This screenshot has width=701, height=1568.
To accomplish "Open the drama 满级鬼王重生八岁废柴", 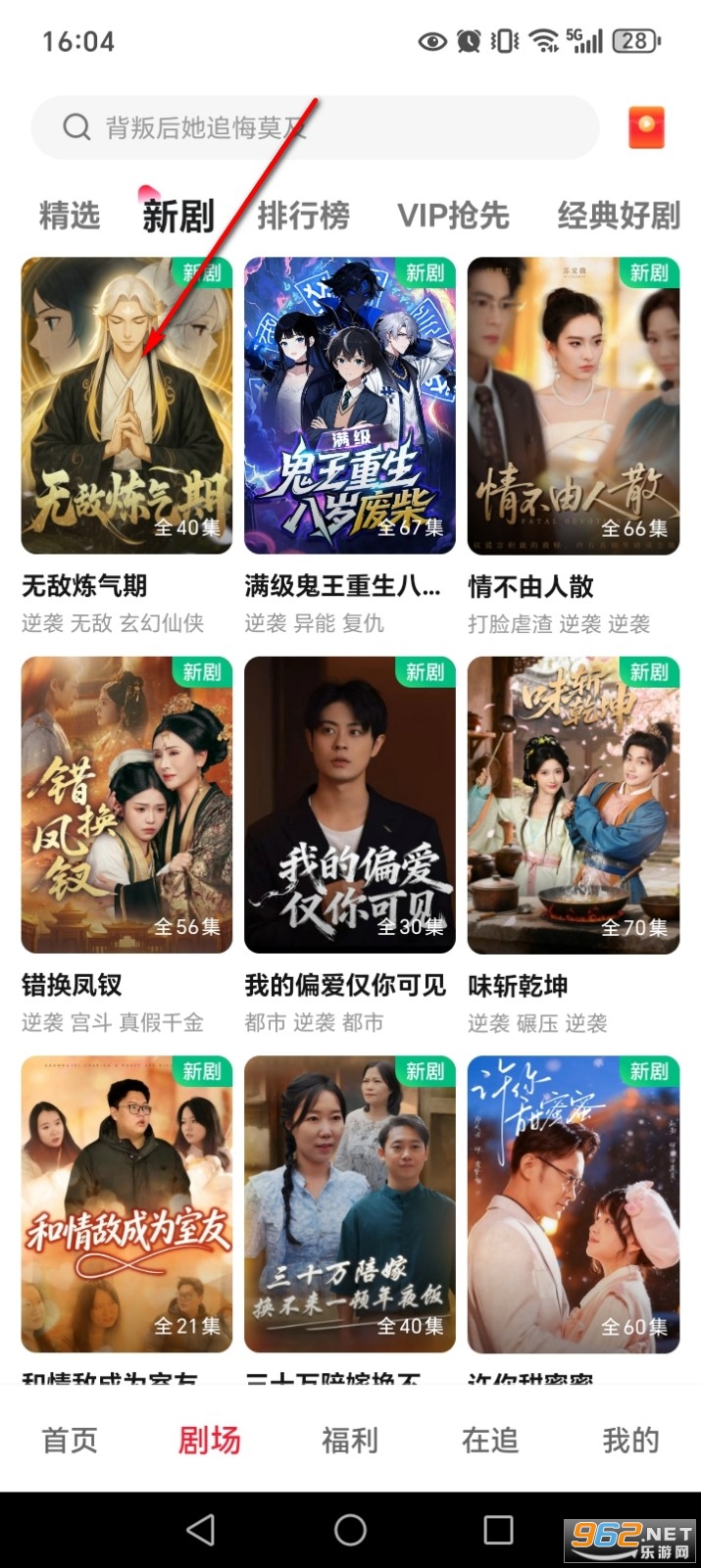I will [349, 406].
